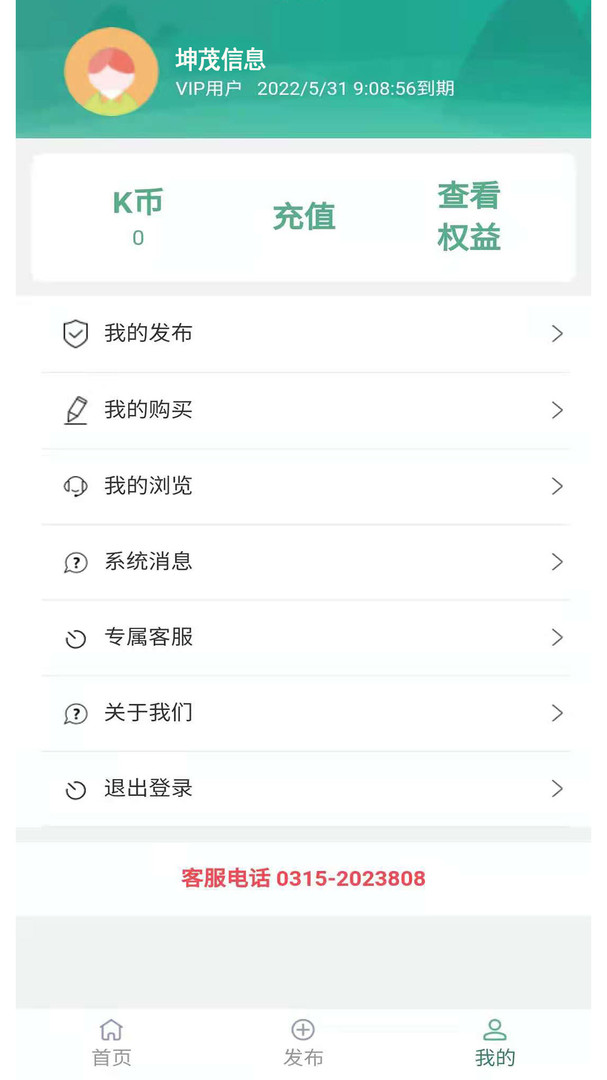Switch to the 首页 home tab

(x=112, y=1043)
